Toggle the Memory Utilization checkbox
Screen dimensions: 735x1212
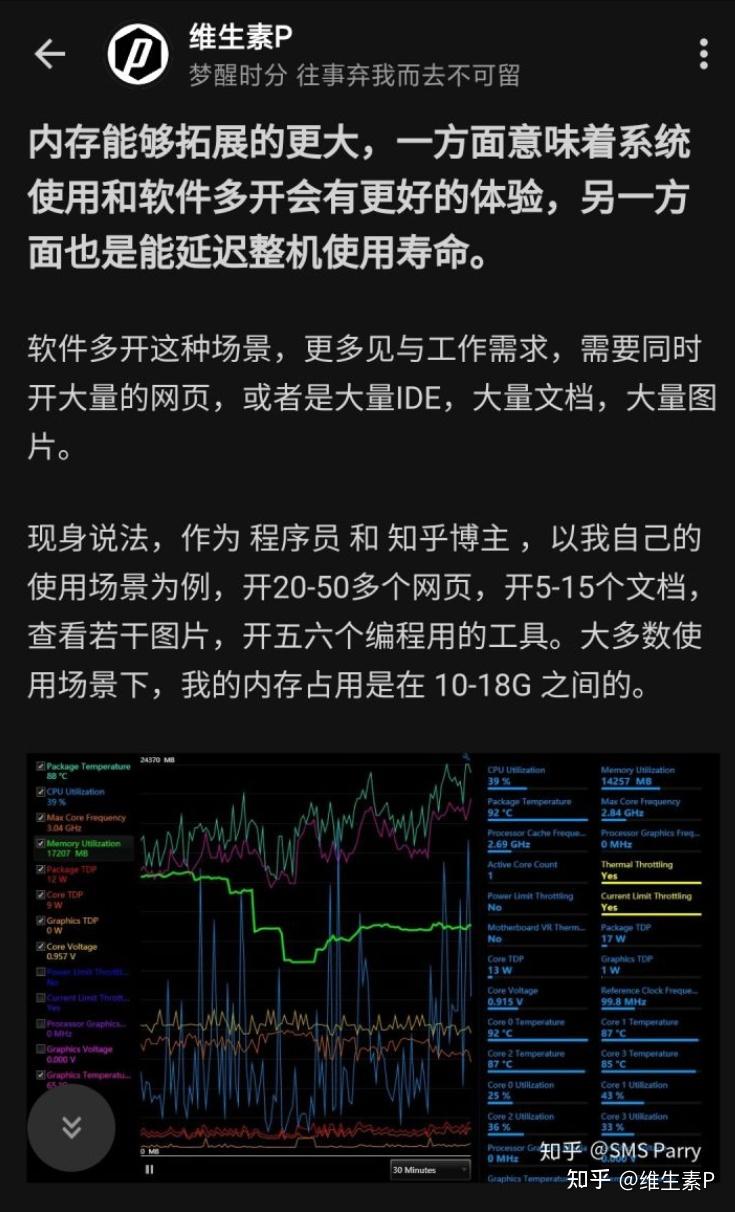coord(40,843)
